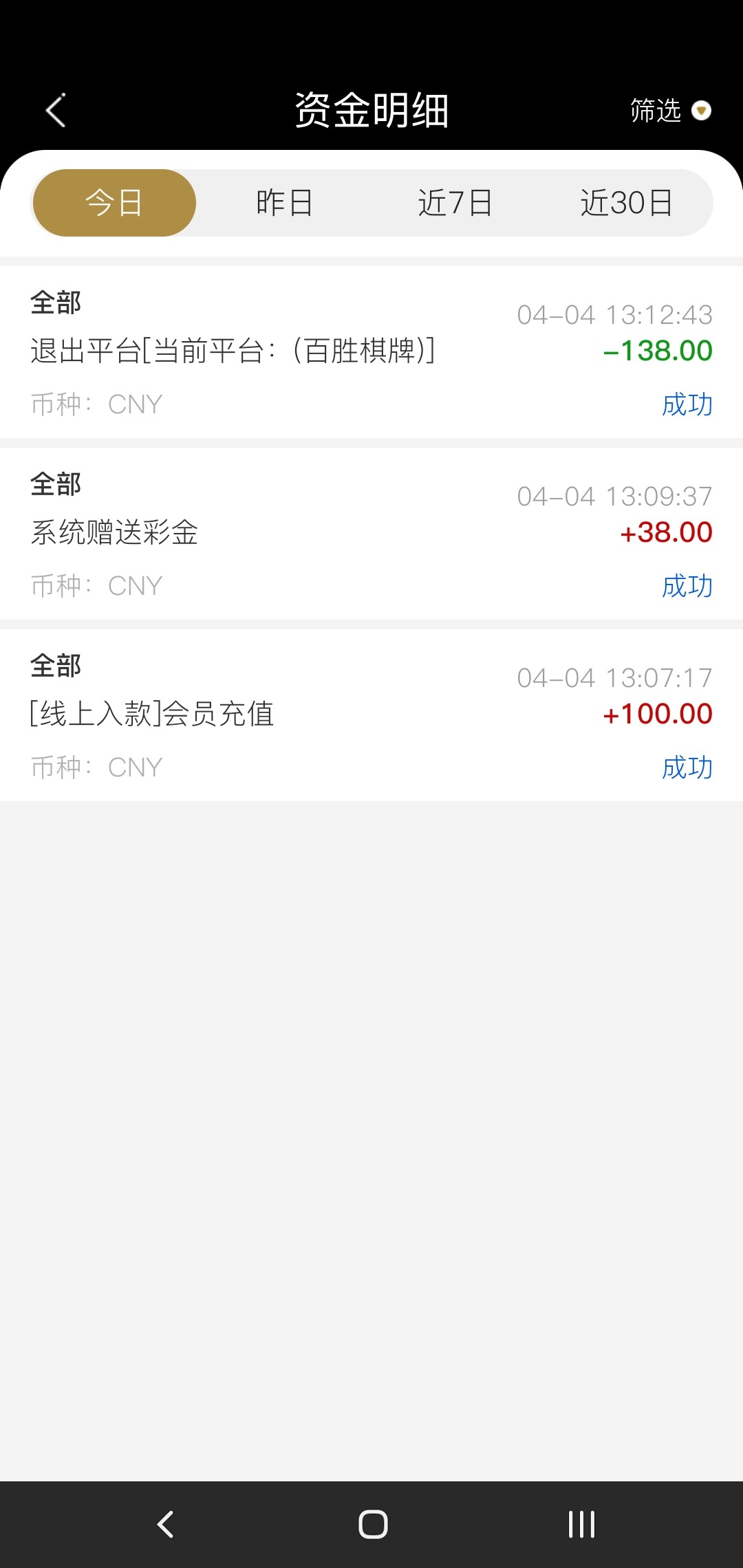Show records for 近30日
This screenshot has width=743, height=1568.
[626, 203]
